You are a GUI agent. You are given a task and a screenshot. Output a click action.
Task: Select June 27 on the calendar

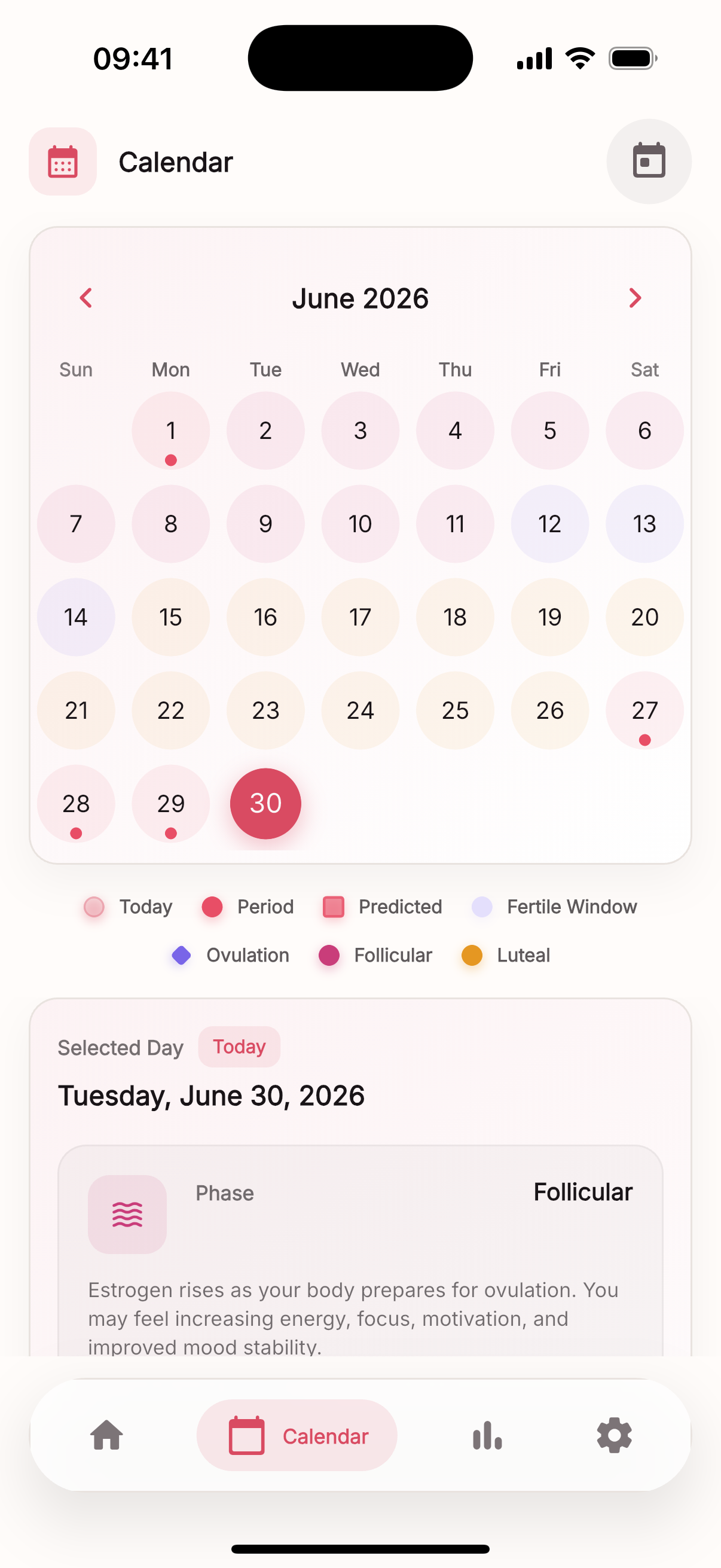(x=644, y=710)
